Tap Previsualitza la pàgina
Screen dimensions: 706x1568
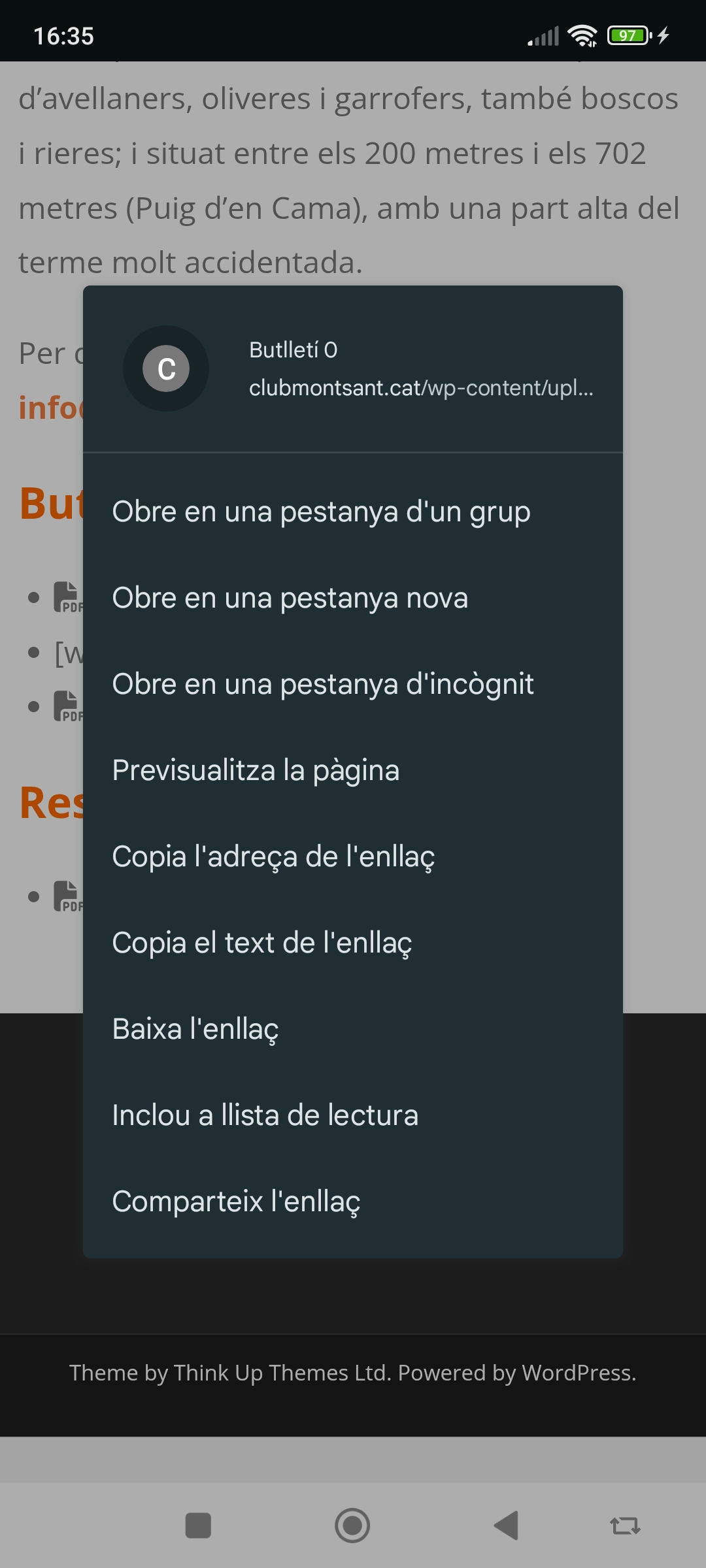(353, 770)
